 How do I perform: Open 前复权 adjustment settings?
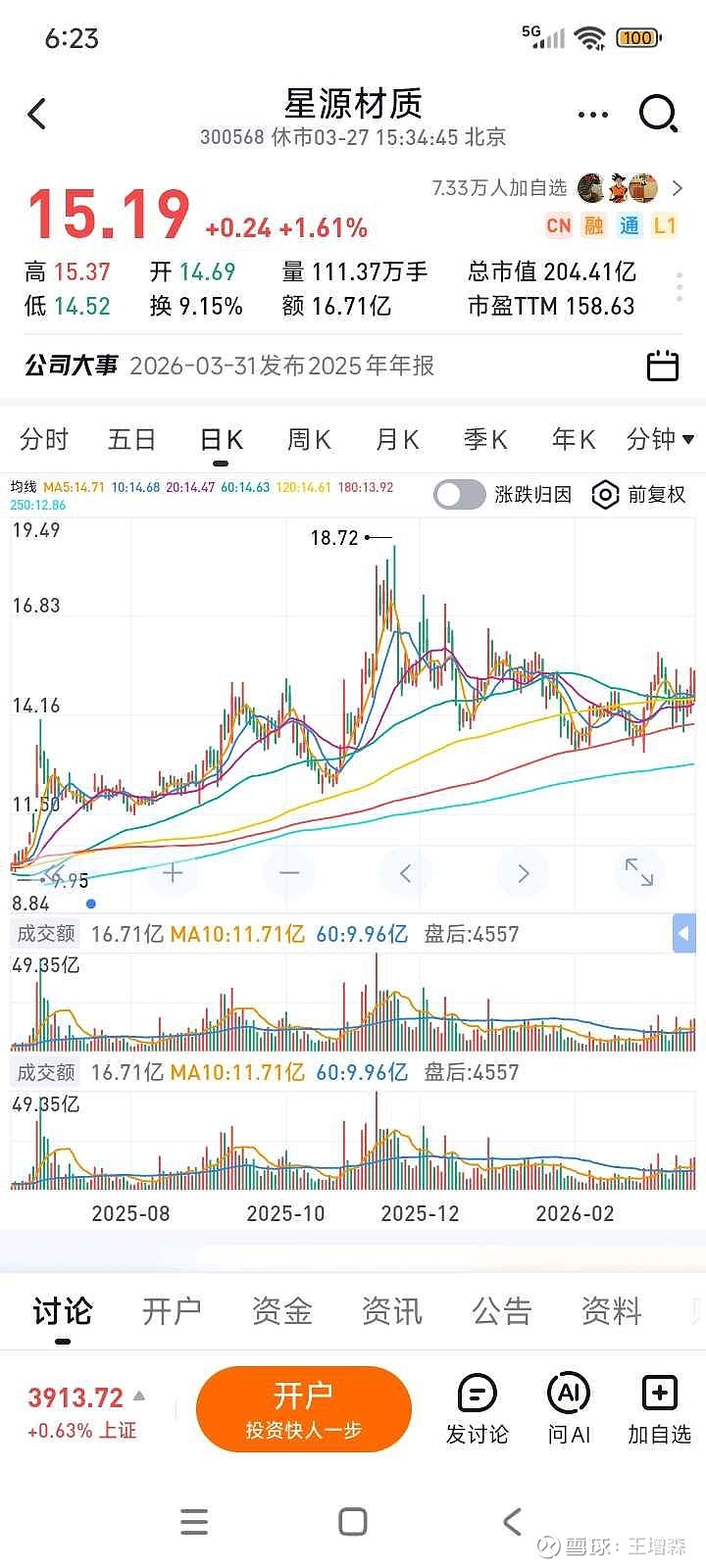639,495
